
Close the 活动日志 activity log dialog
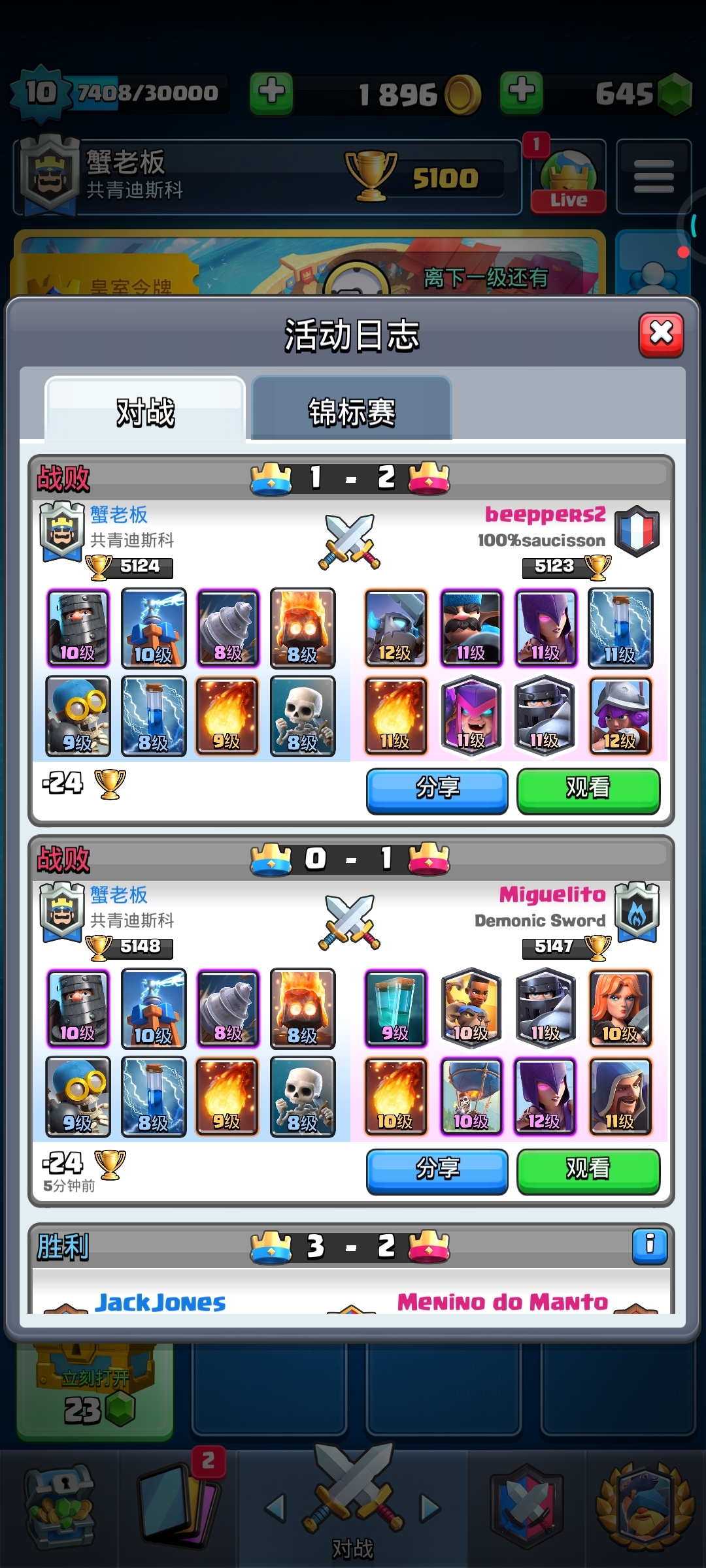[661, 335]
